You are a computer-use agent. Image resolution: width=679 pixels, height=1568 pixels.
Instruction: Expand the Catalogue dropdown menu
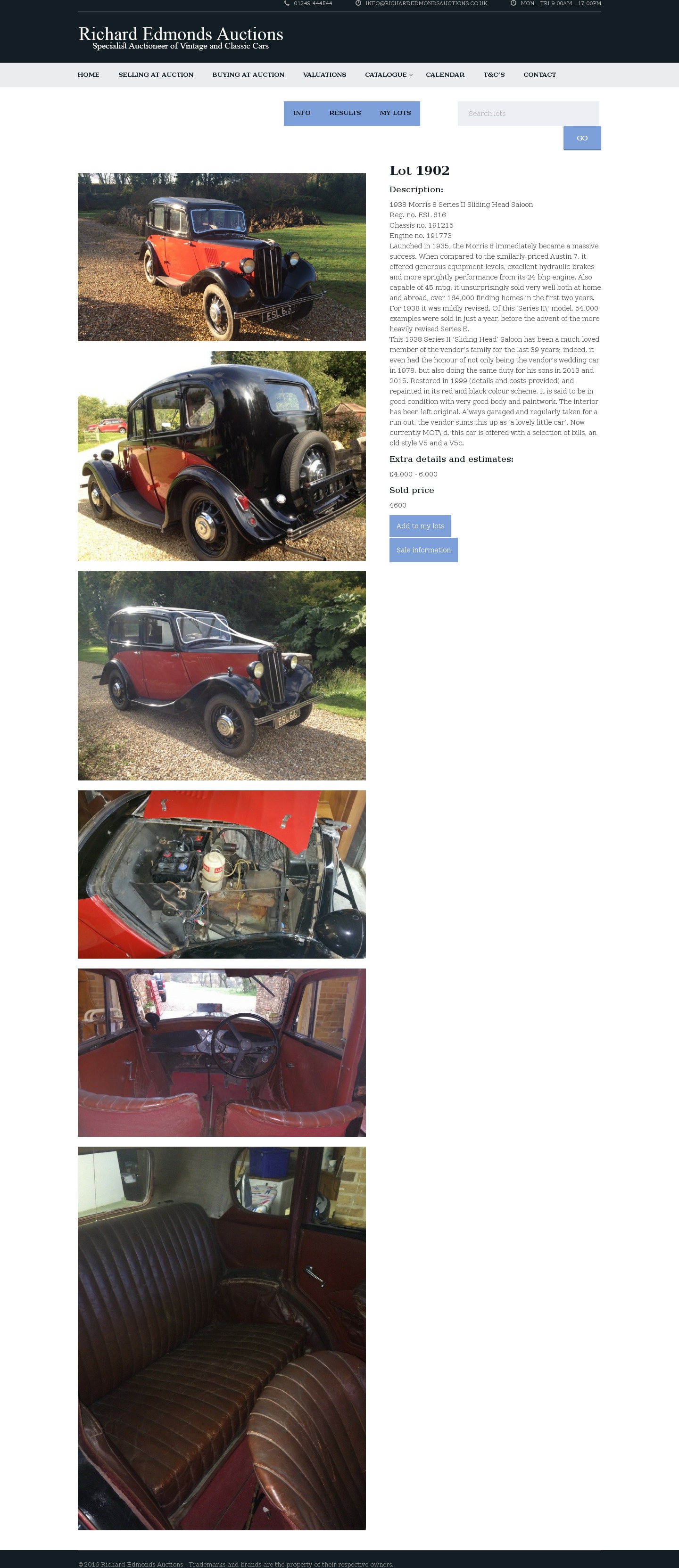click(388, 75)
